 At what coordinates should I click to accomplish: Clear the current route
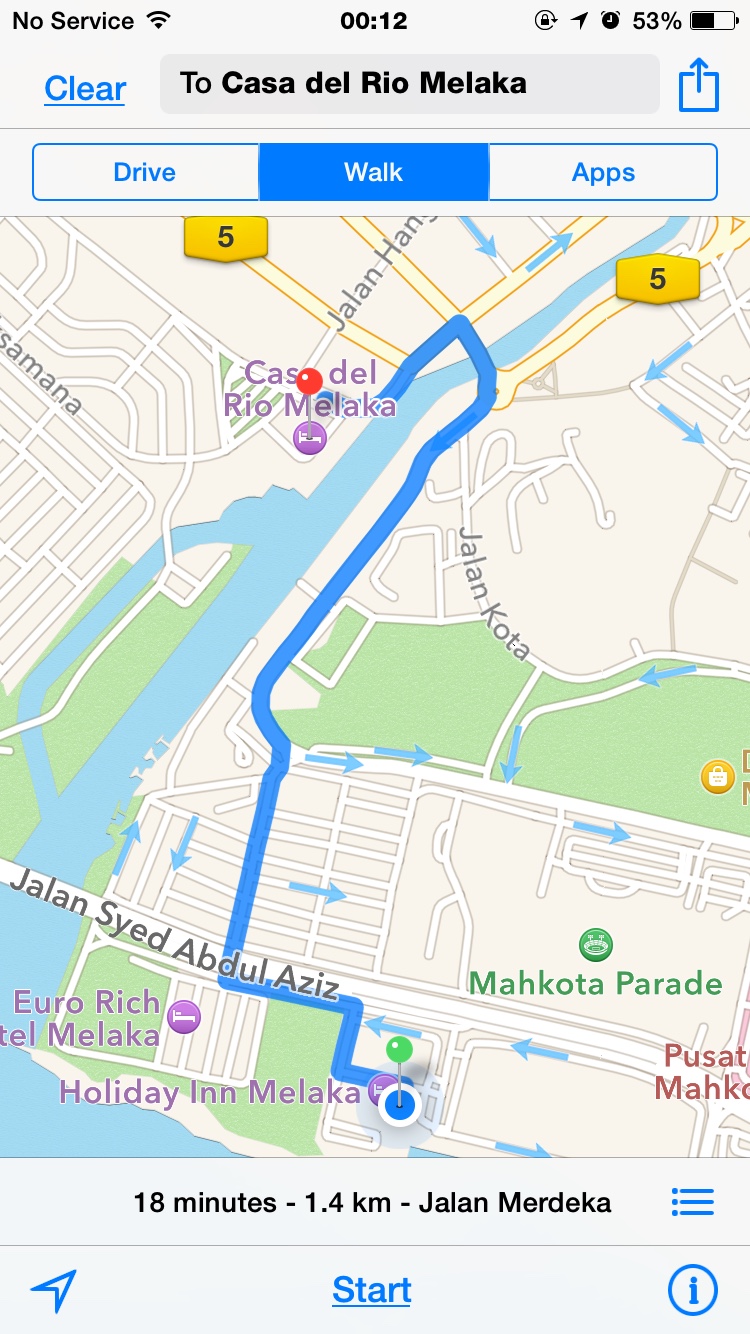85,89
